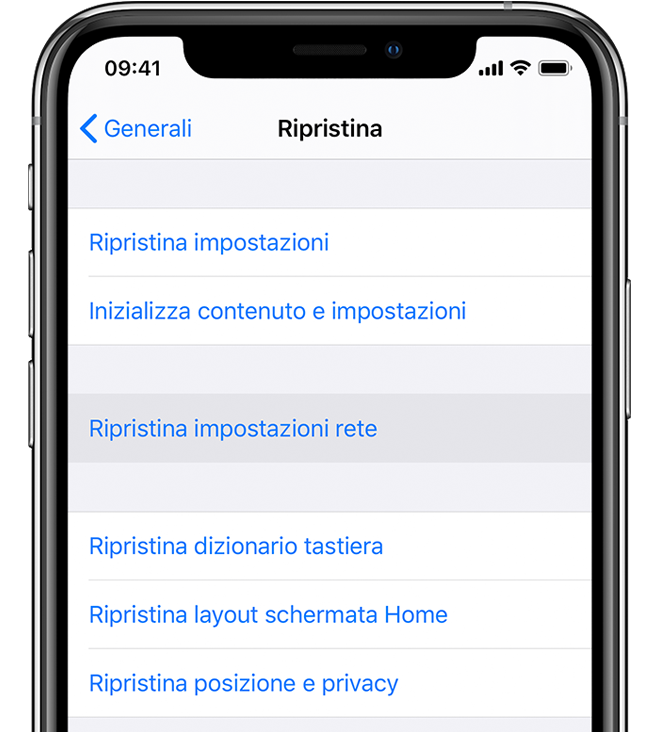This screenshot has width=660, height=732.
Task: Open Ripristina dizionario tastiera
Action: (236, 547)
